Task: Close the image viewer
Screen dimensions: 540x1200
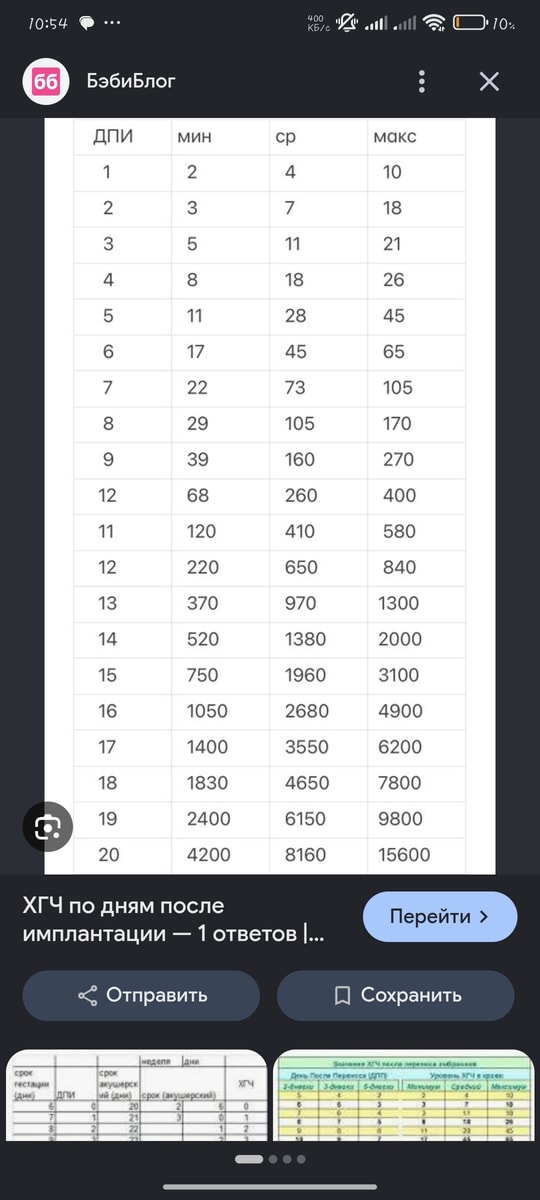Action: point(489,81)
